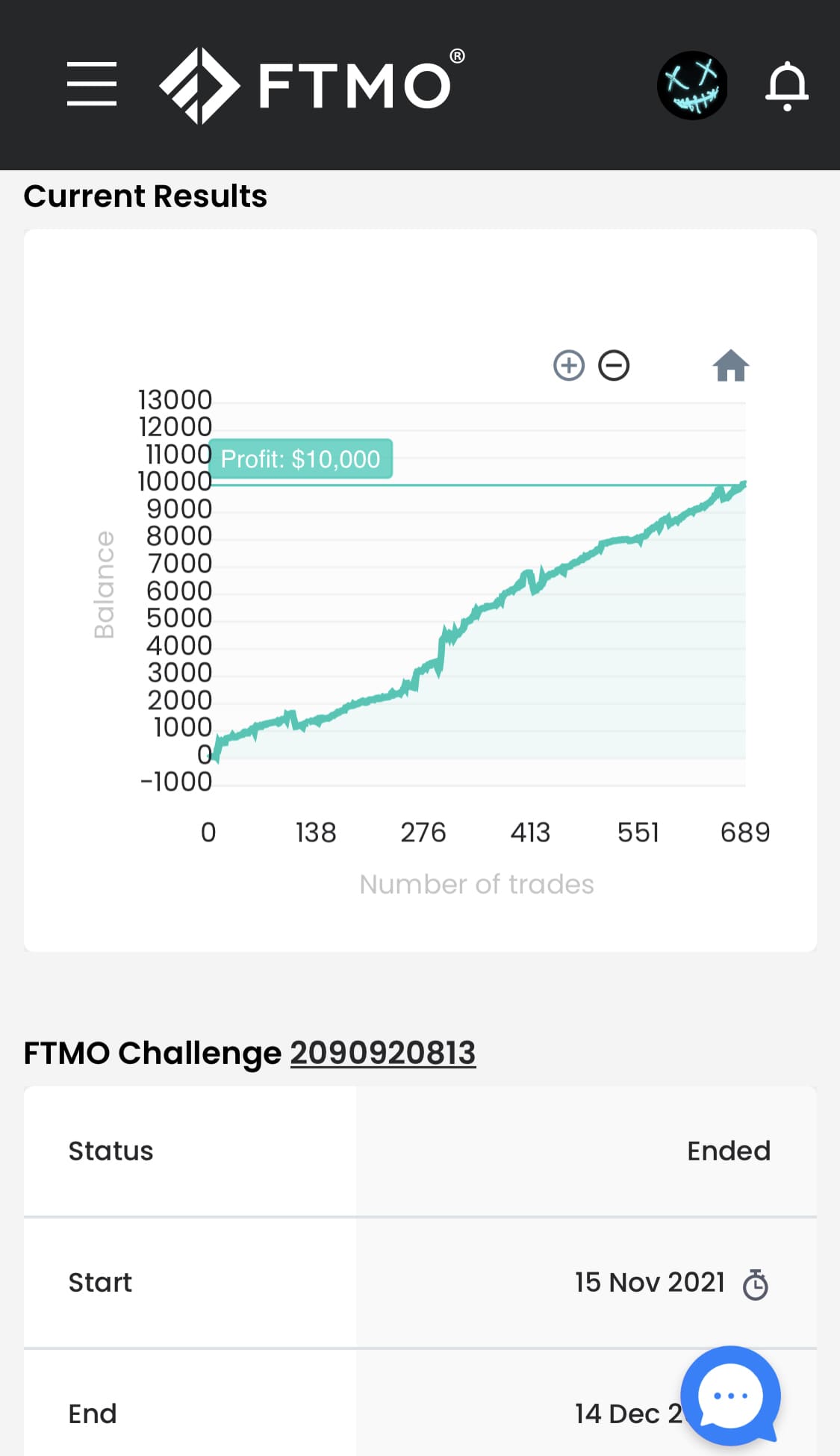The height and width of the screenshot is (1456, 840).
Task: Open the hamburger navigation menu
Action: (92, 84)
